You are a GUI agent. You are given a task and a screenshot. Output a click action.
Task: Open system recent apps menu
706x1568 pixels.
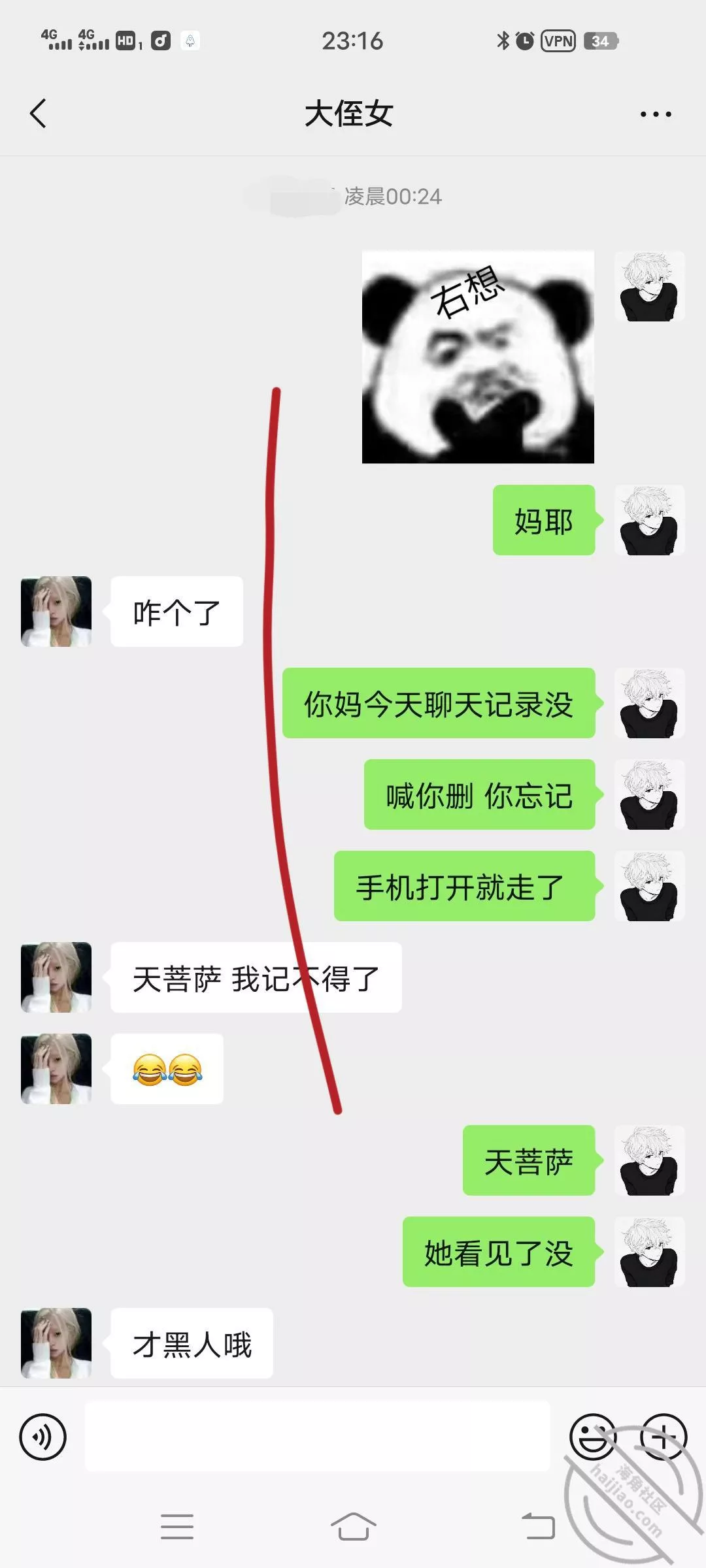[x=177, y=1527]
